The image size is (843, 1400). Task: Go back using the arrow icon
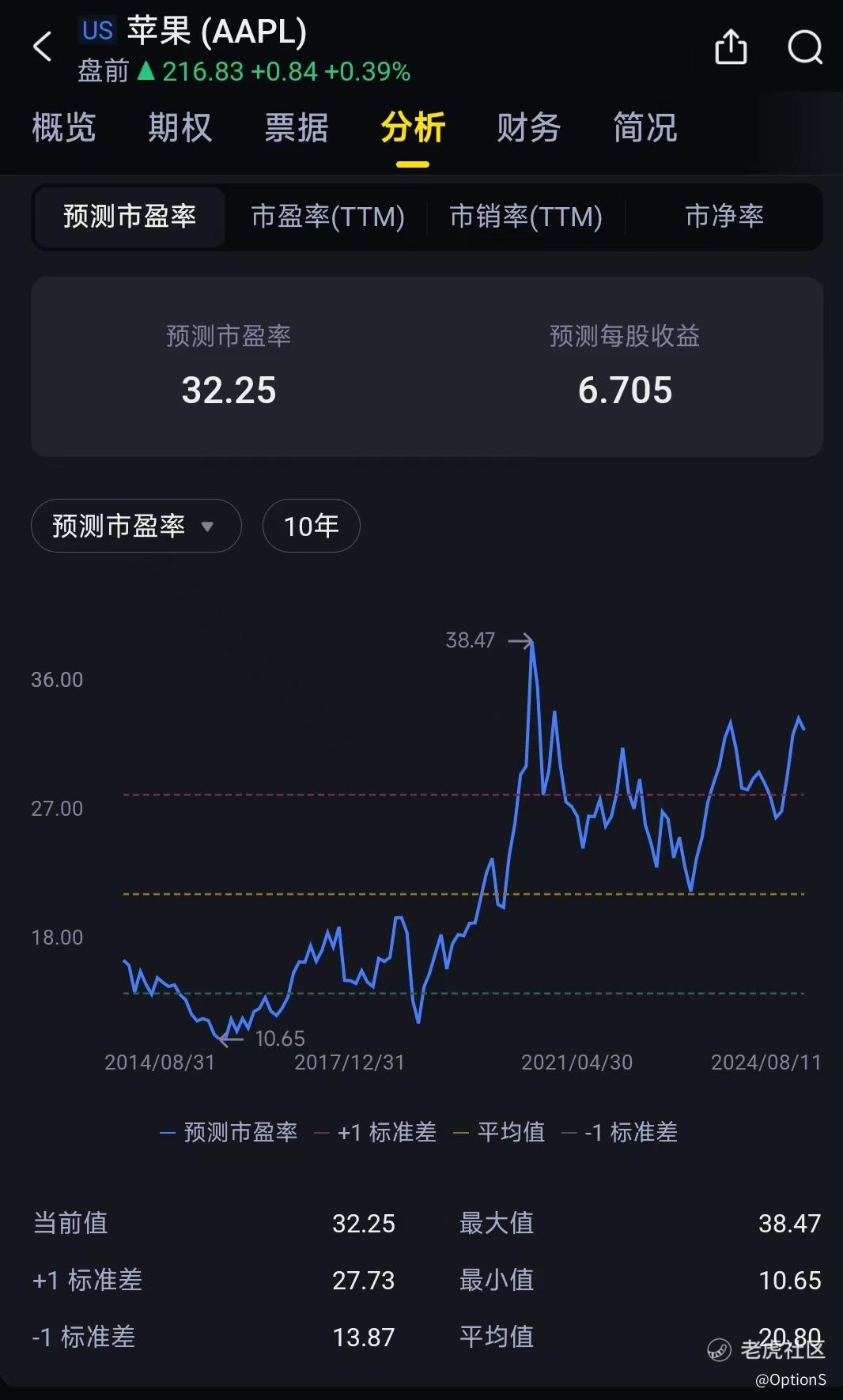[x=43, y=47]
